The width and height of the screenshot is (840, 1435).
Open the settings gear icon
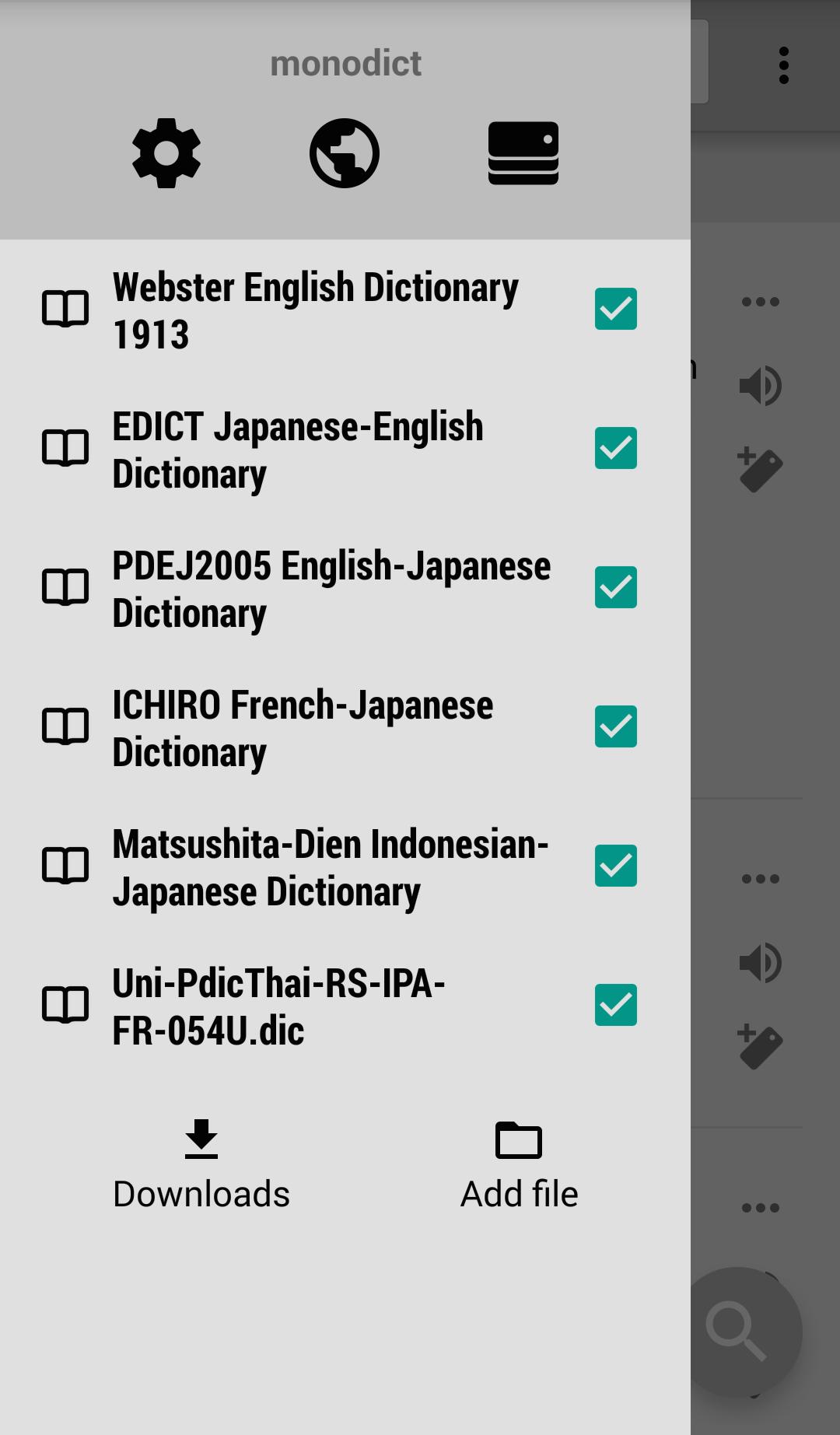pos(166,153)
